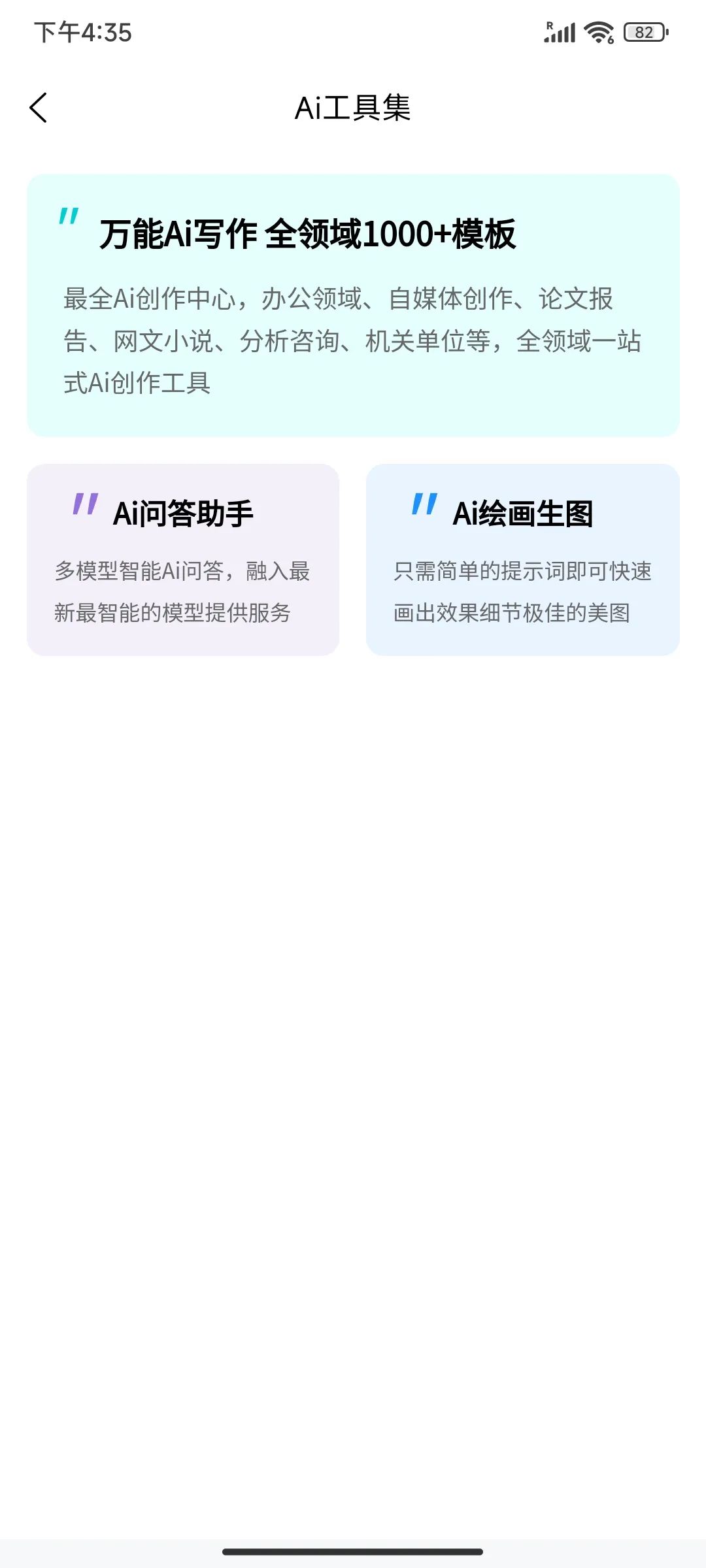This screenshot has height=1568, width=706.
Task: Open the 万能Ai写作 template card
Action: click(x=353, y=304)
